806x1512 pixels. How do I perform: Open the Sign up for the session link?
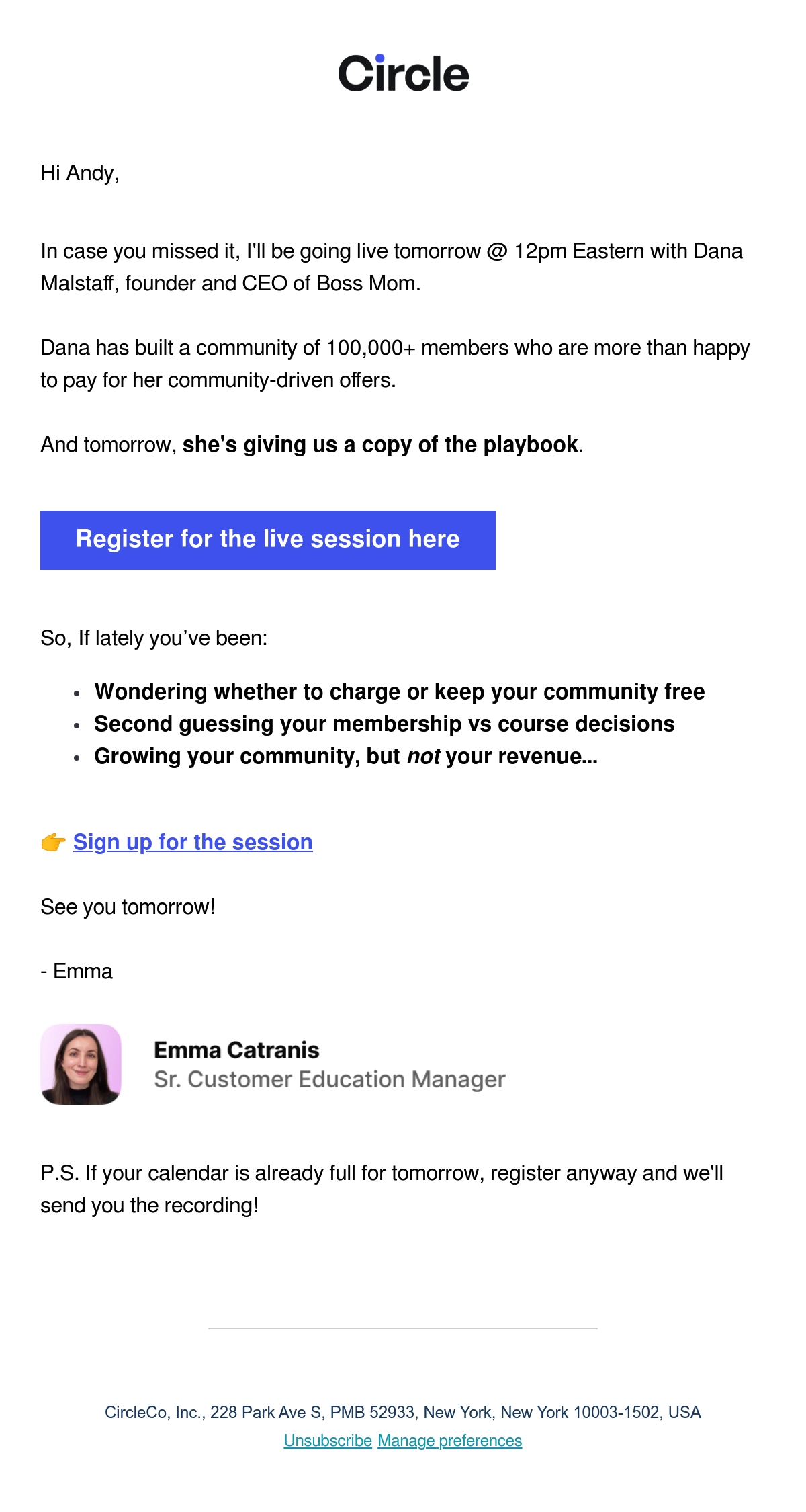pos(193,842)
